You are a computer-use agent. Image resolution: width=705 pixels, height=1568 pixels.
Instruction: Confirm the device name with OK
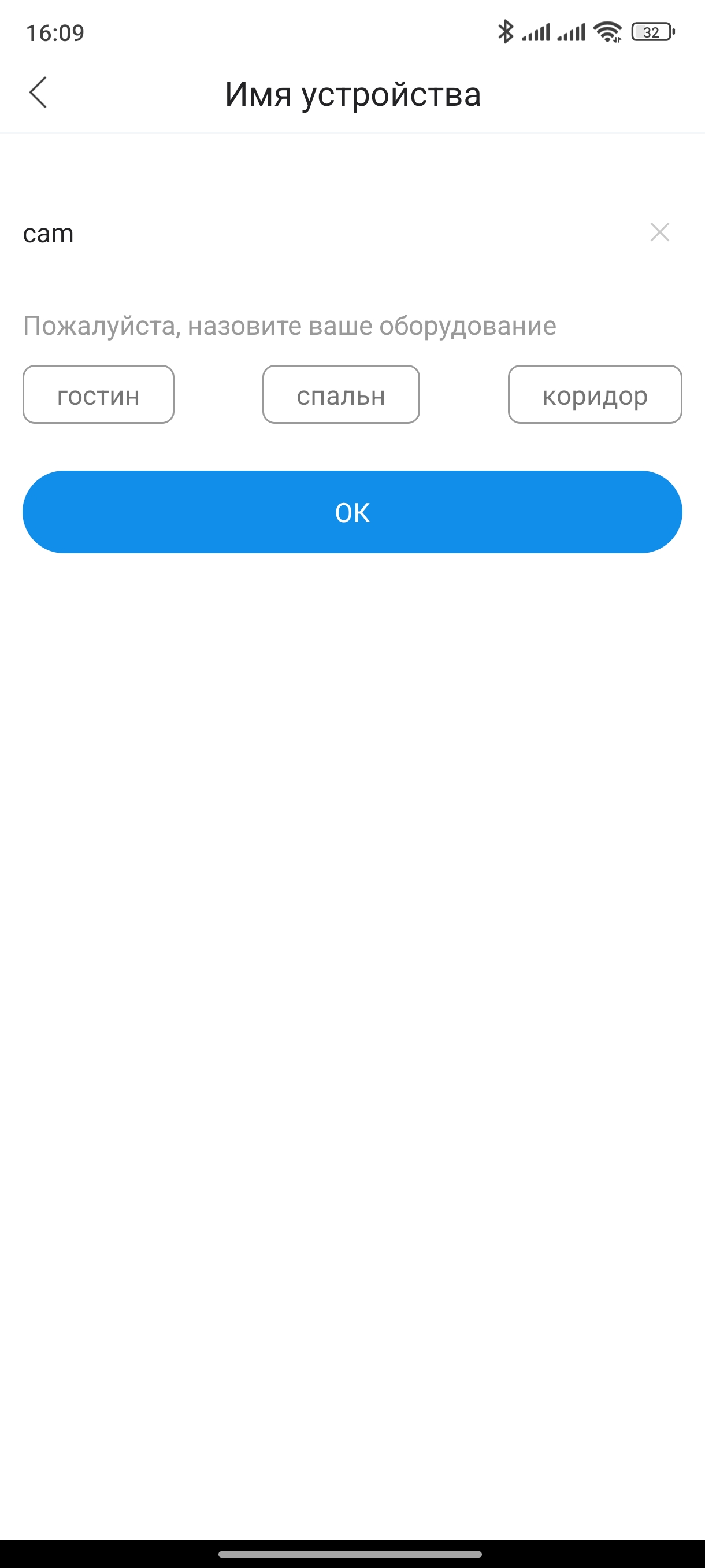352,512
